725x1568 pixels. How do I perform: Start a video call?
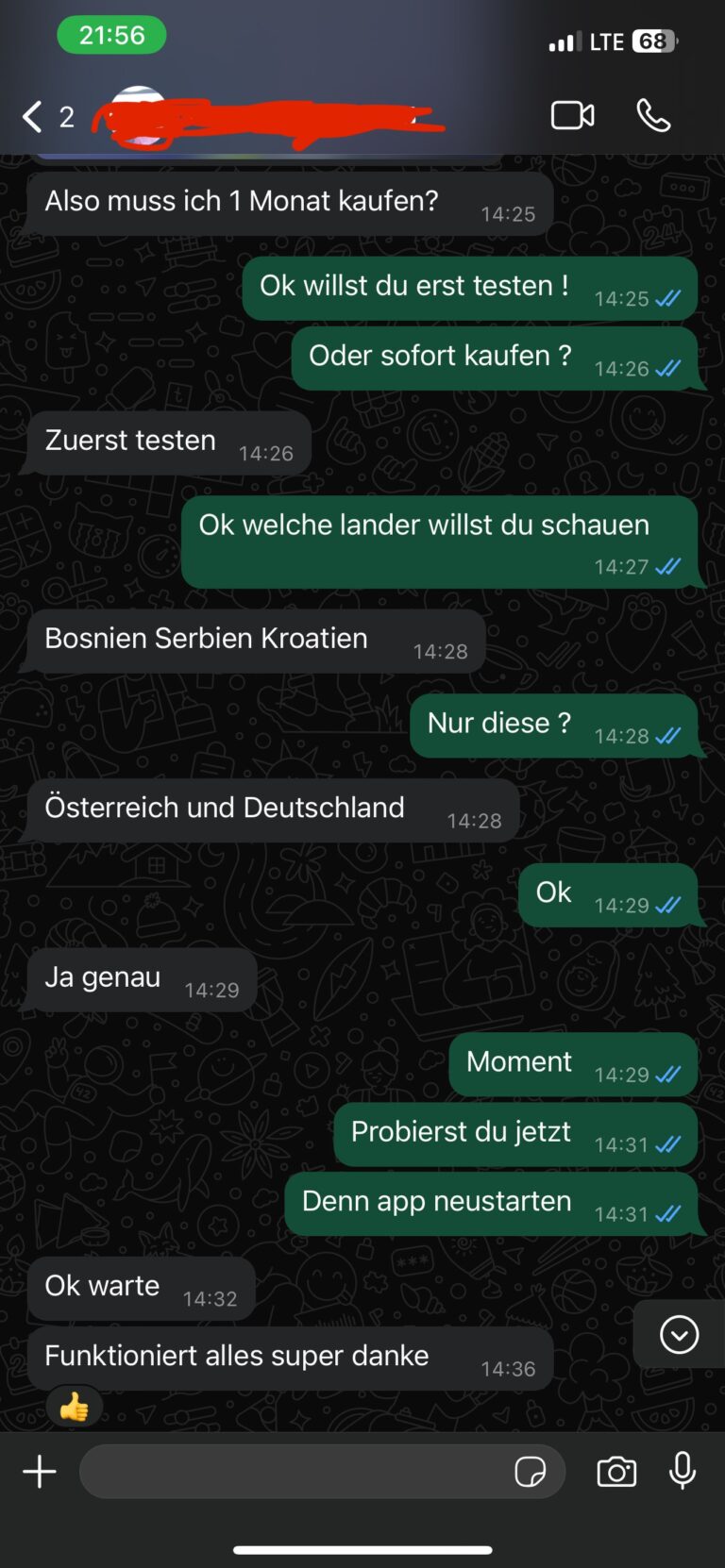pos(572,116)
